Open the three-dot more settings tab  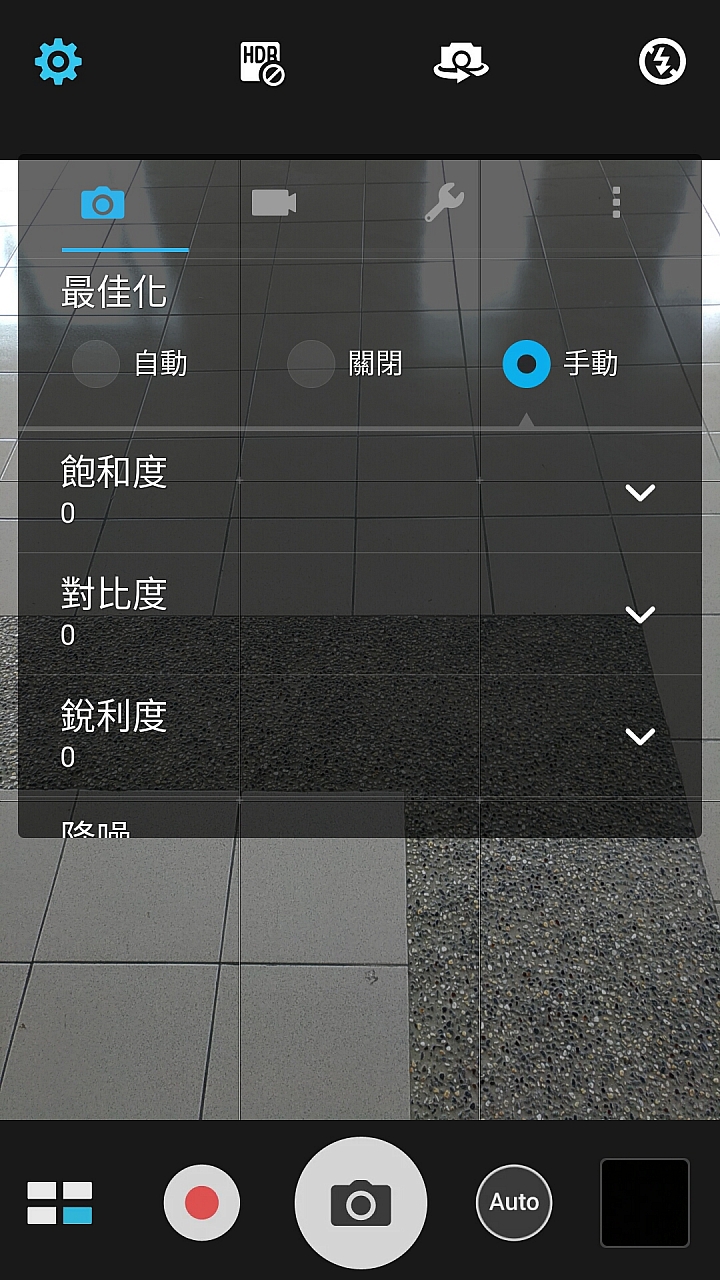point(616,203)
